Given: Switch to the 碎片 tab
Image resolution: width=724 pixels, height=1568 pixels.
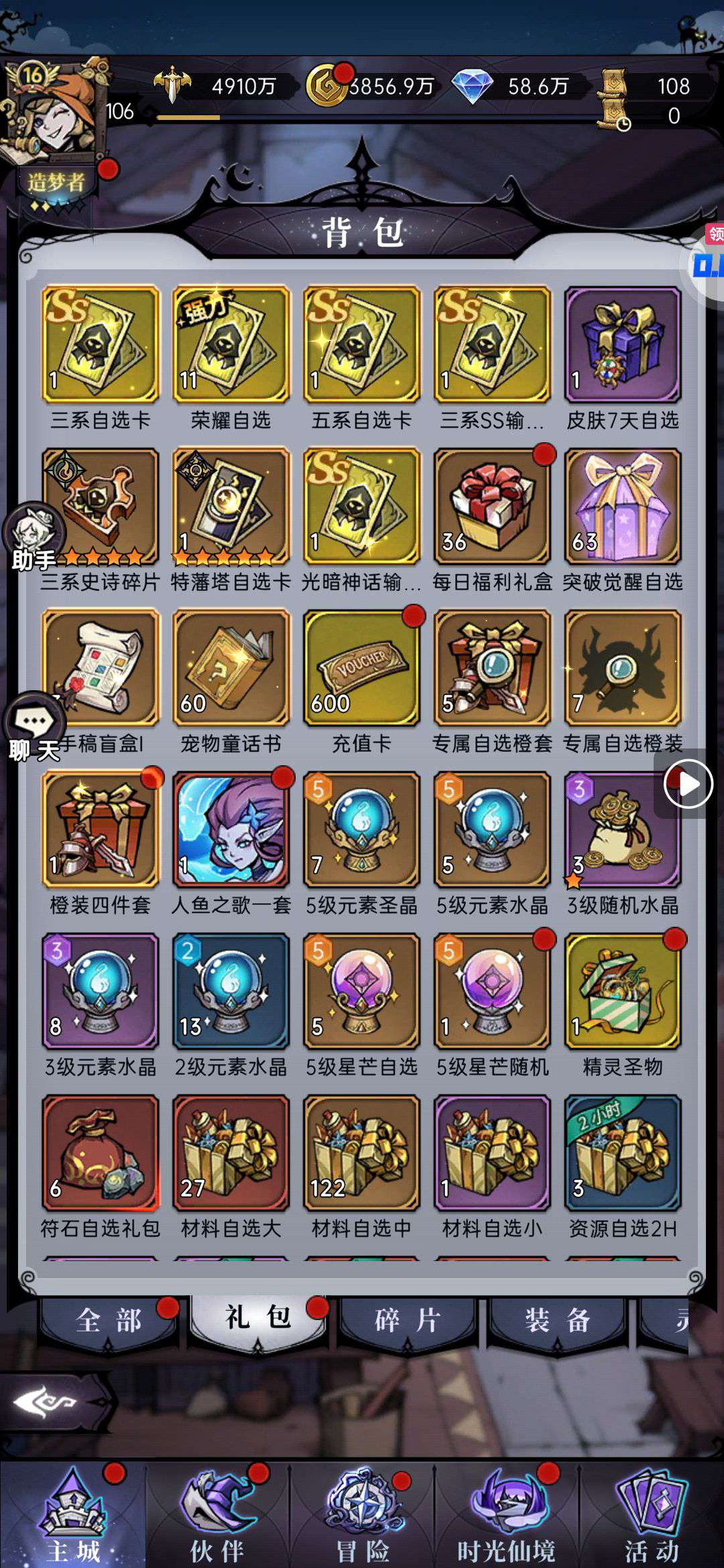Looking at the screenshot, I should 407,1320.
